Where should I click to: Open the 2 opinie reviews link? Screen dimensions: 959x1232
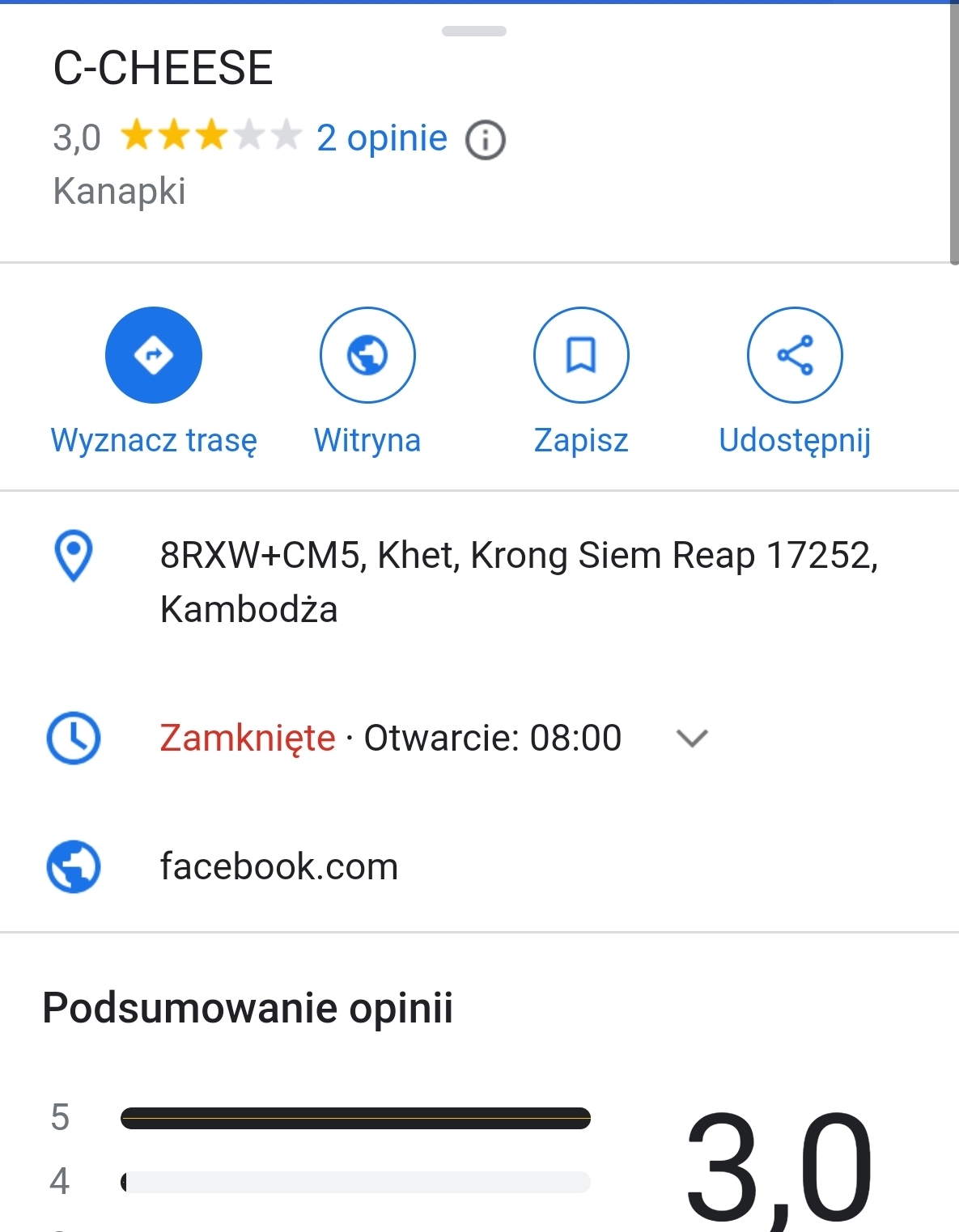point(381,138)
